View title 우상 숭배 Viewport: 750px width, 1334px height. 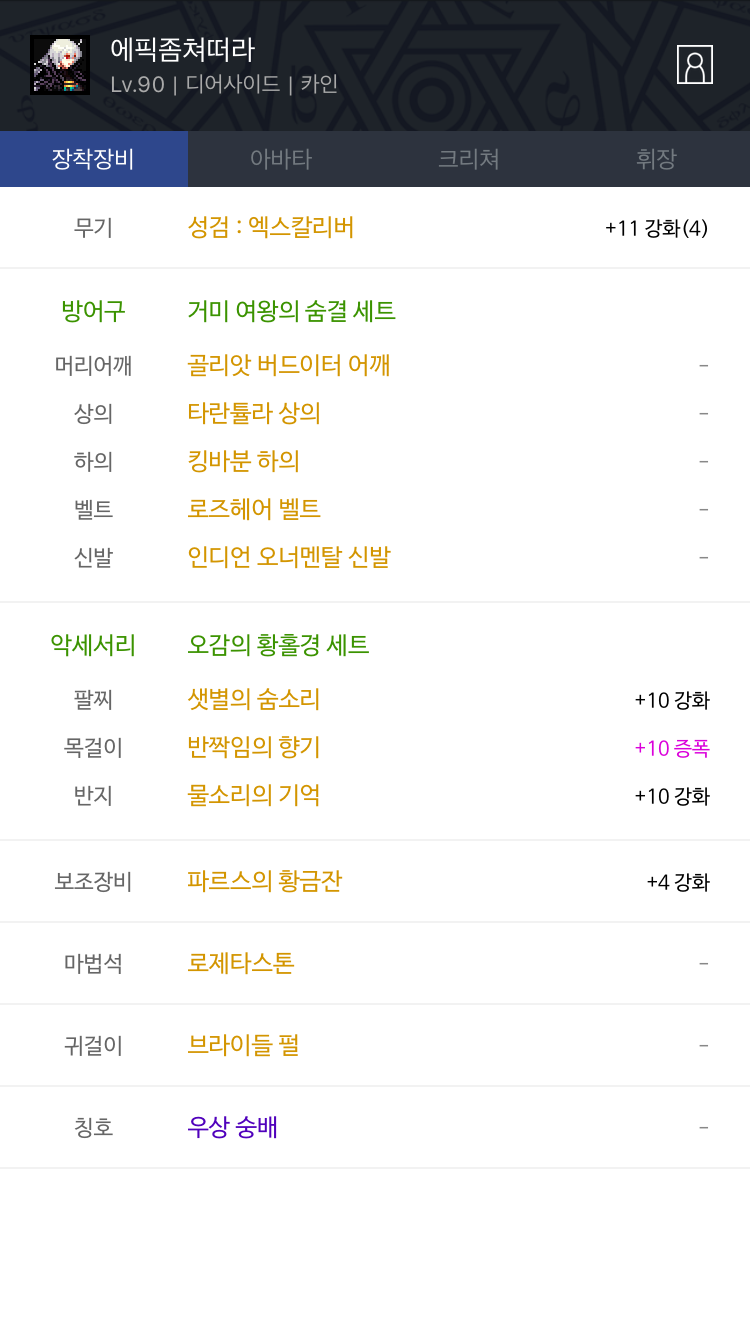(x=233, y=1127)
